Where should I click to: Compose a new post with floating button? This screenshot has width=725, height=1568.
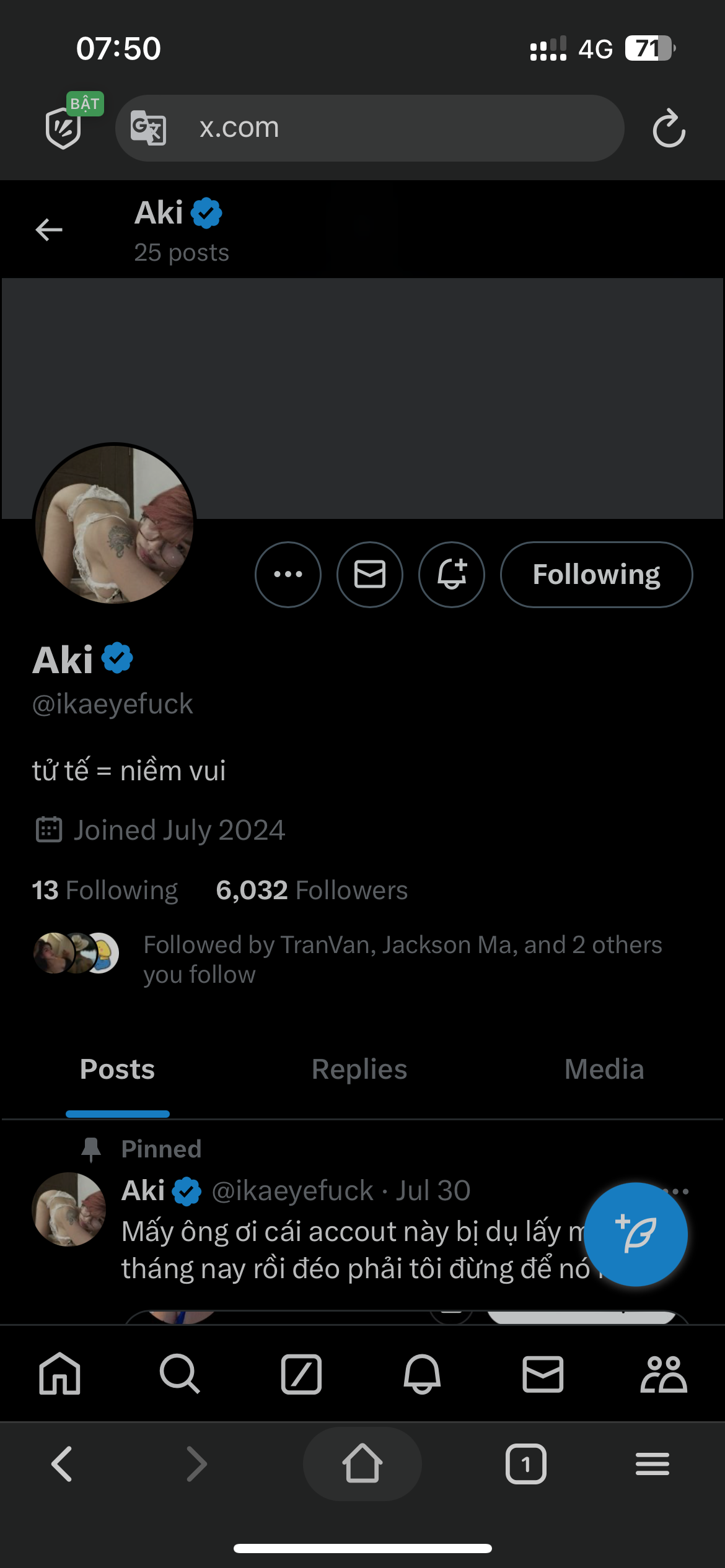click(x=635, y=1234)
